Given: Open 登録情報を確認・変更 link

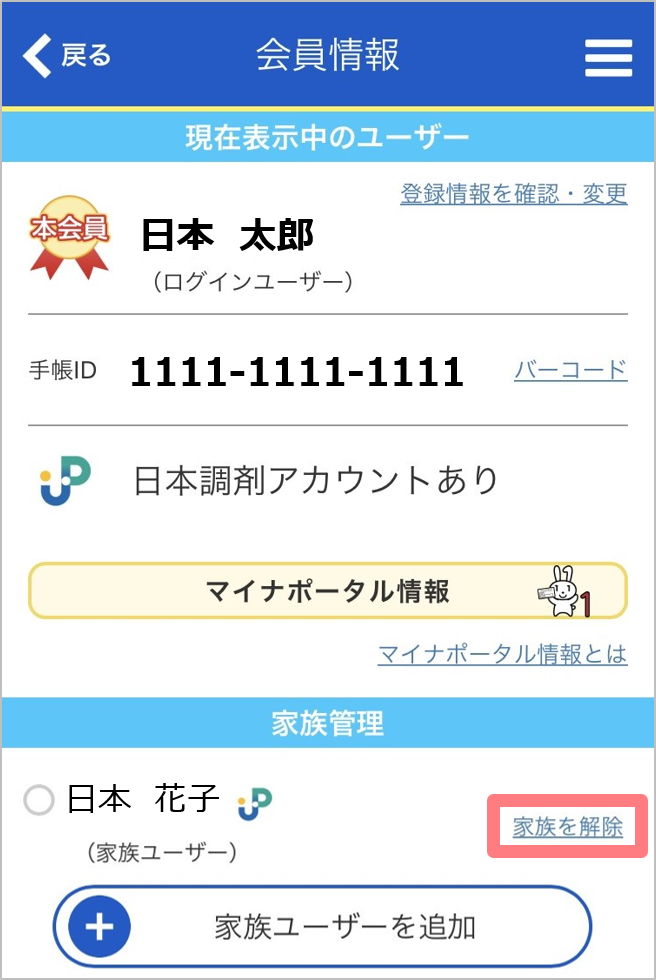Looking at the screenshot, I should tap(513, 194).
